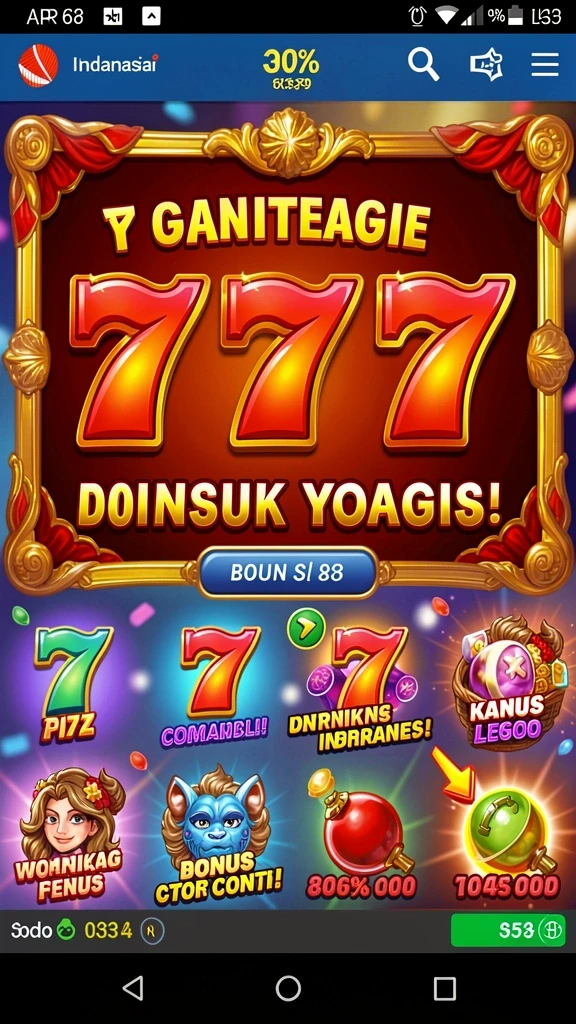
Task: Open the DNRNIKNS INBRRANES game tile
Action: click(x=360, y=686)
